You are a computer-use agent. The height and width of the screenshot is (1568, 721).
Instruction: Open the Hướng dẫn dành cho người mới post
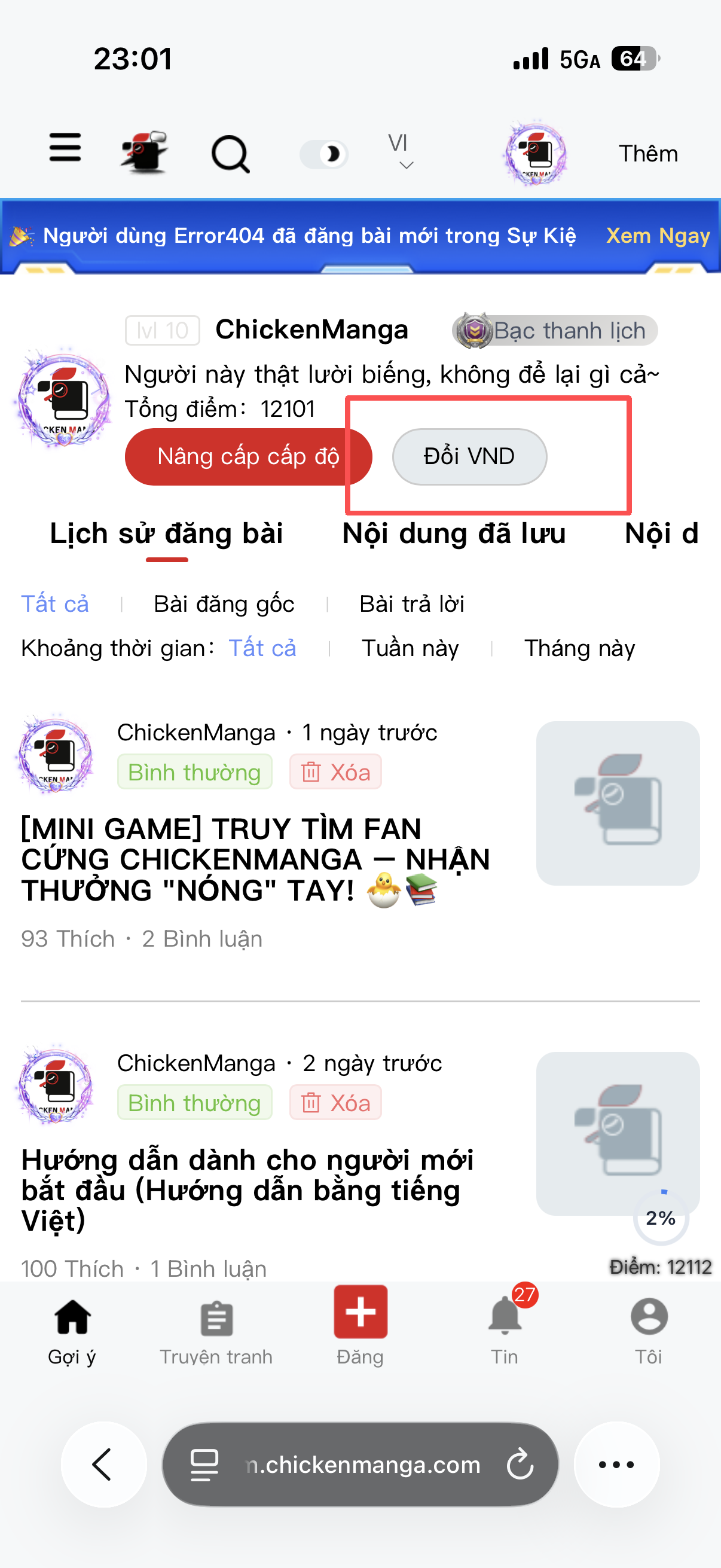coord(248,1190)
